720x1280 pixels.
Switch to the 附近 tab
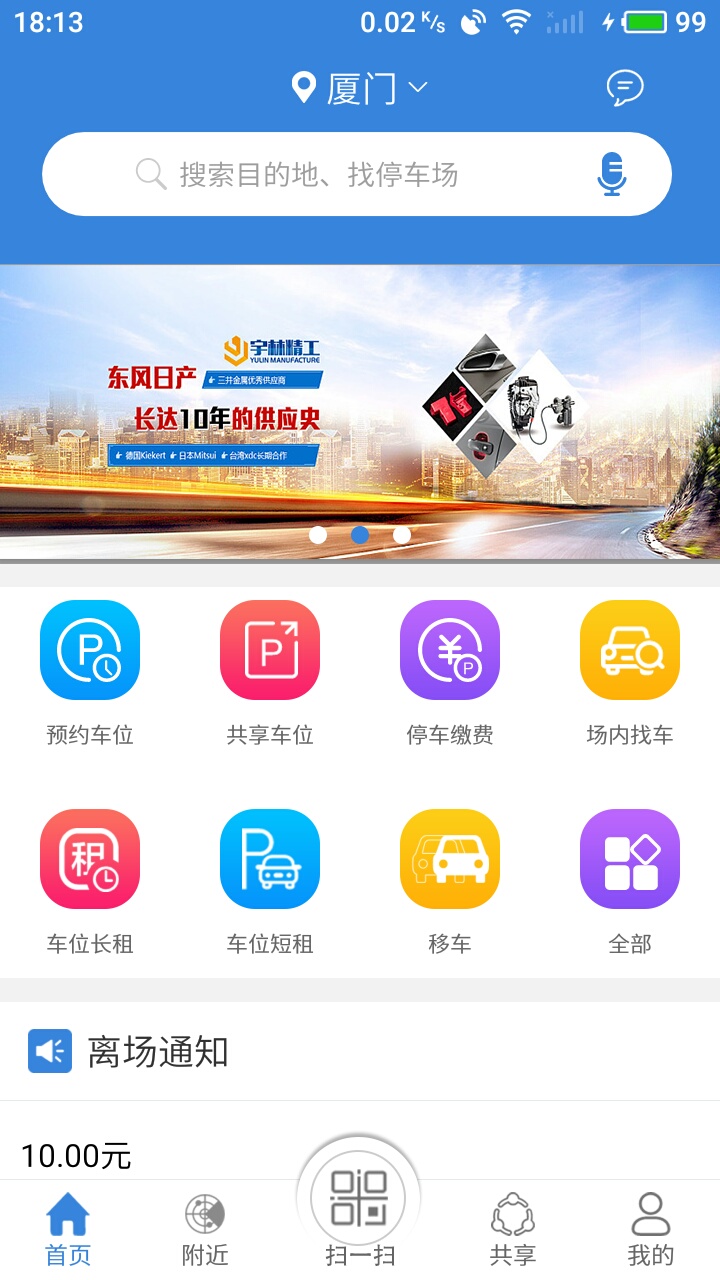tap(205, 1230)
